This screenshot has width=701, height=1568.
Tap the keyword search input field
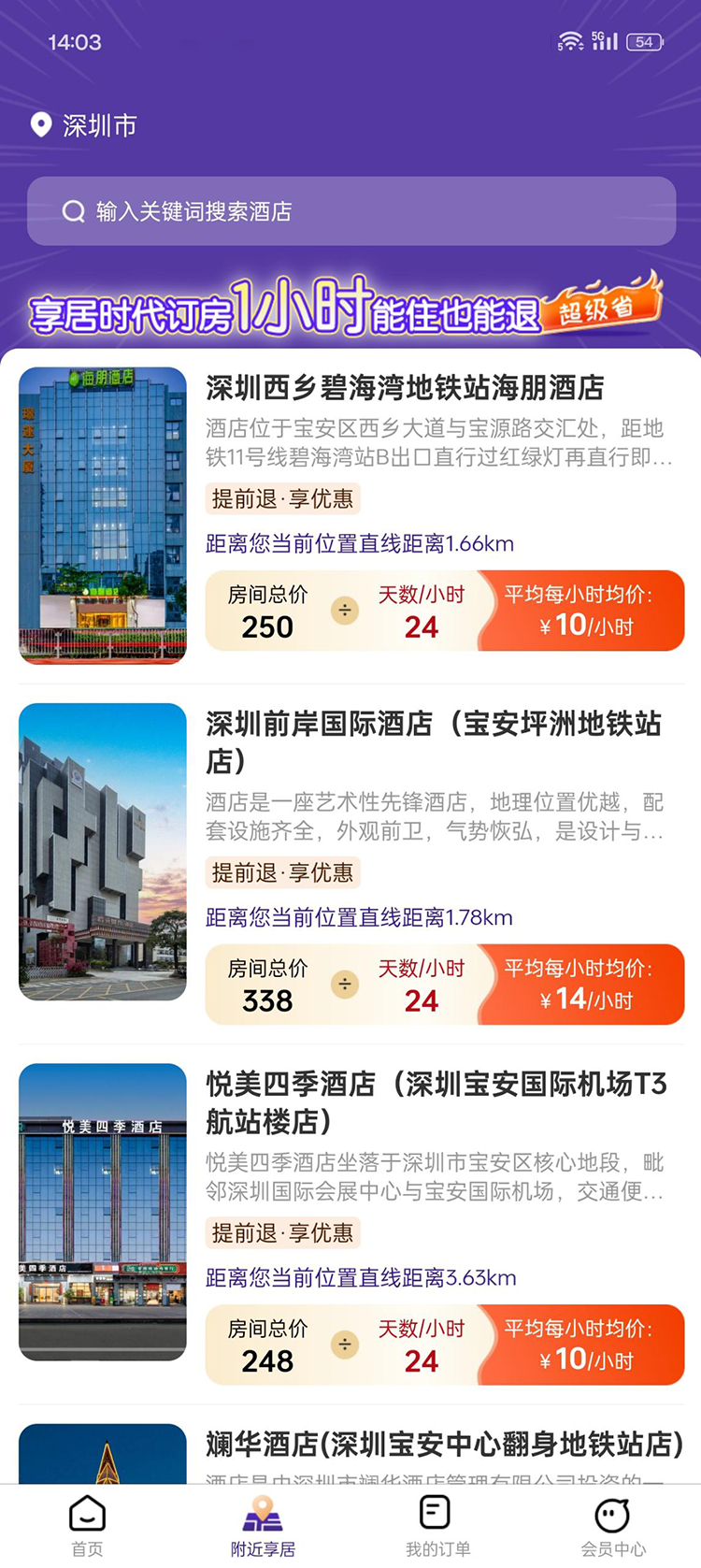(x=350, y=211)
